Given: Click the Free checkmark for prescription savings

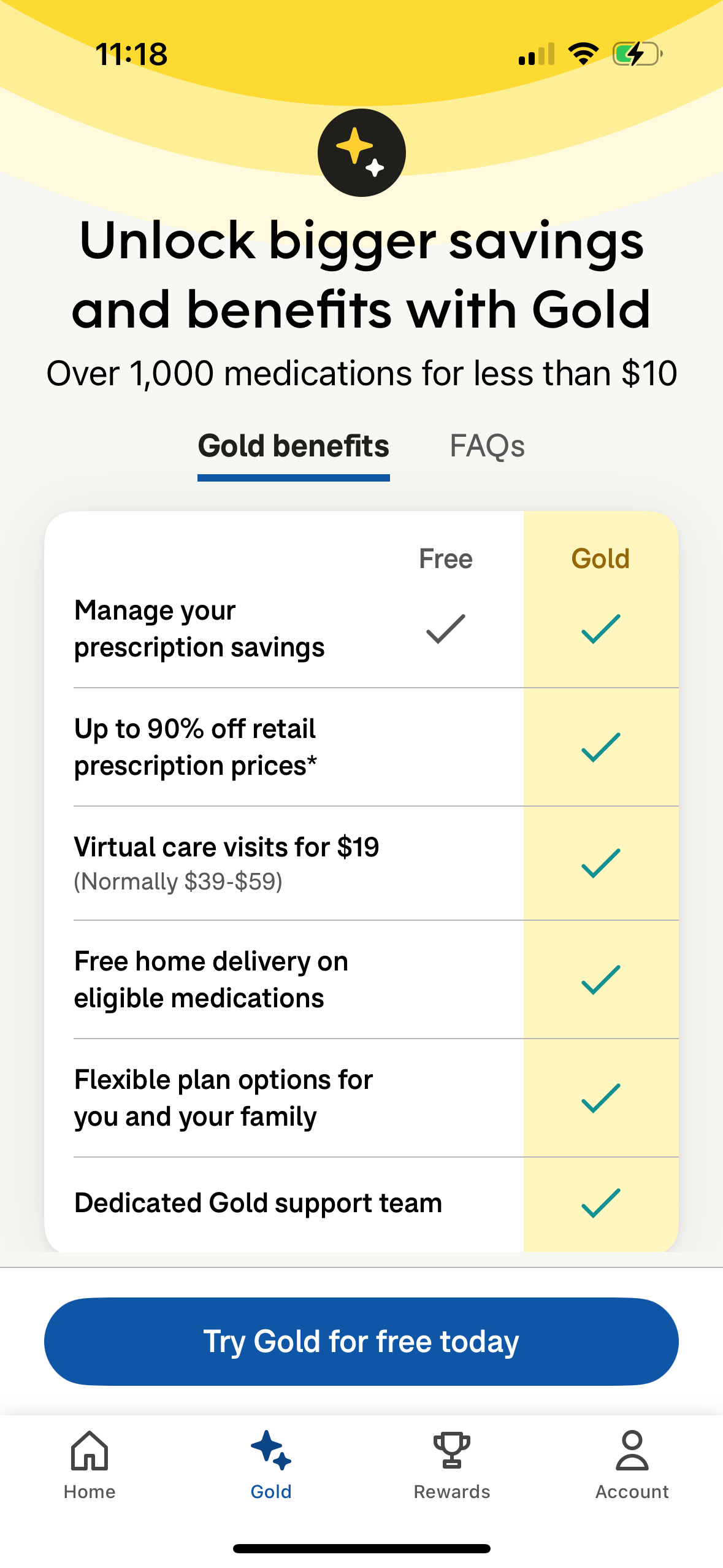Looking at the screenshot, I should pyautogui.click(x=446, y=628).
